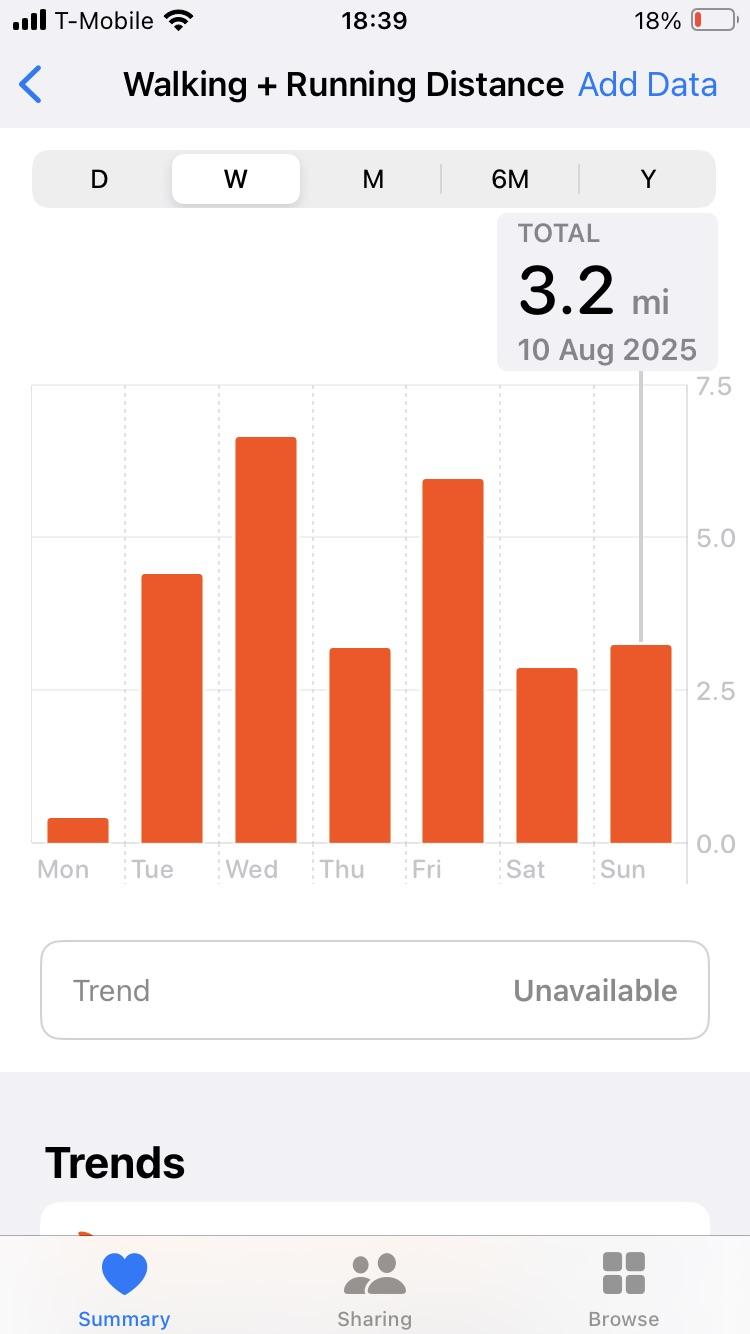Go to the Sharing tab
This screenshot has width=750, height=1334.
click(374, 1288)
